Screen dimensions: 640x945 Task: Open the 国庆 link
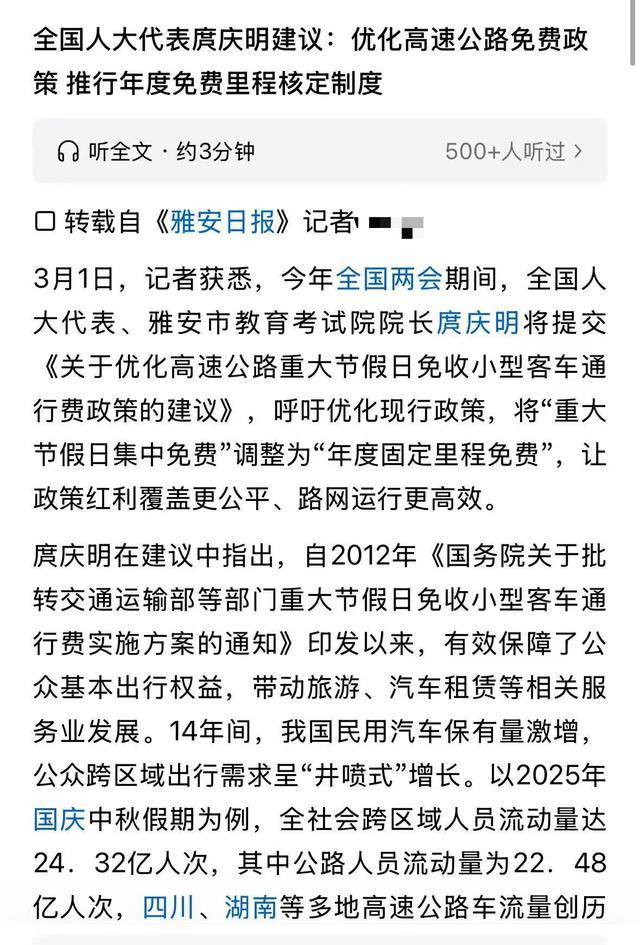coord(60,820)
